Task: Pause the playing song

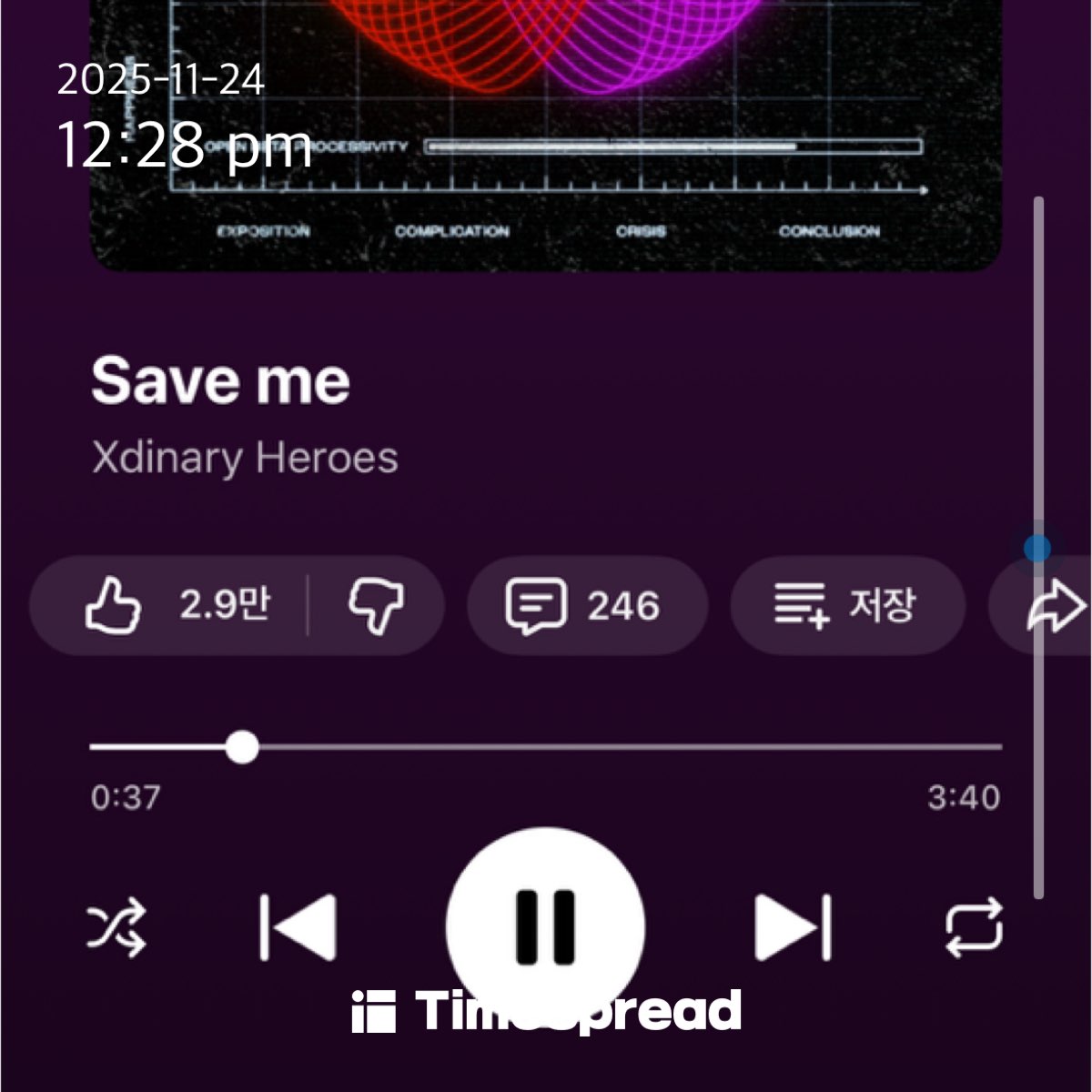Action: (x=546, y=926)
